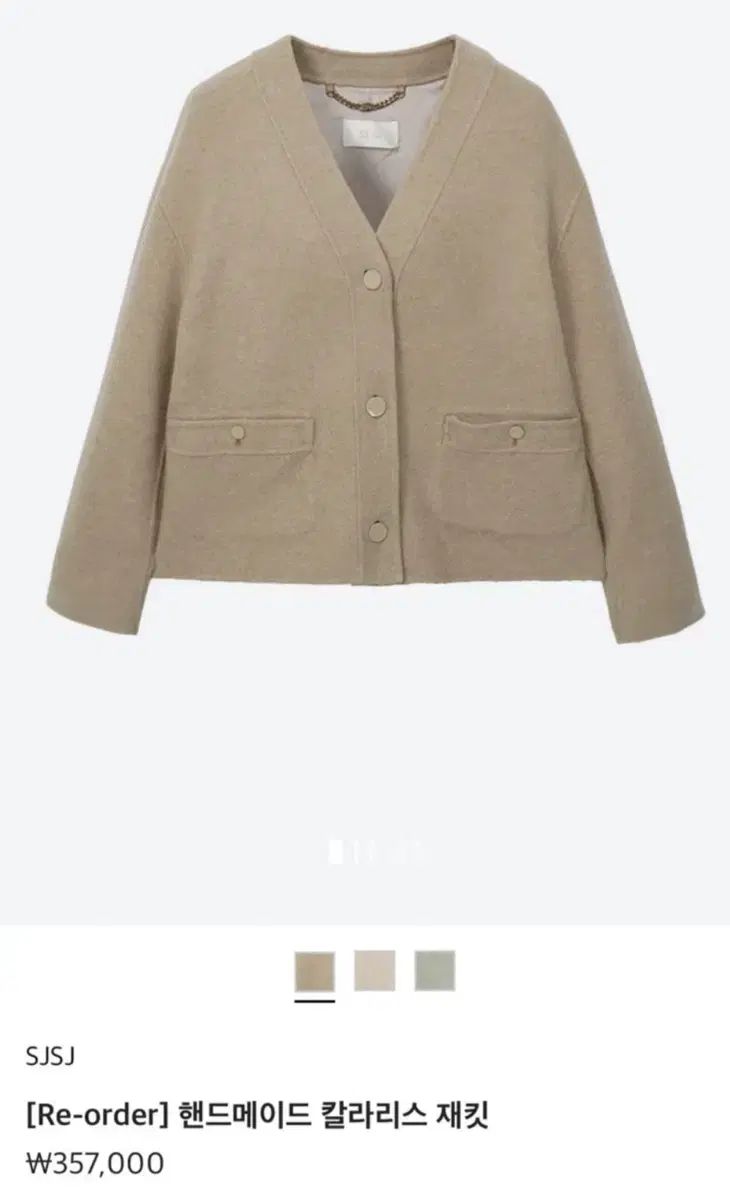Select the beige color swatch
This screenshot has width=730, height=1200.
[x=315, y=971]
